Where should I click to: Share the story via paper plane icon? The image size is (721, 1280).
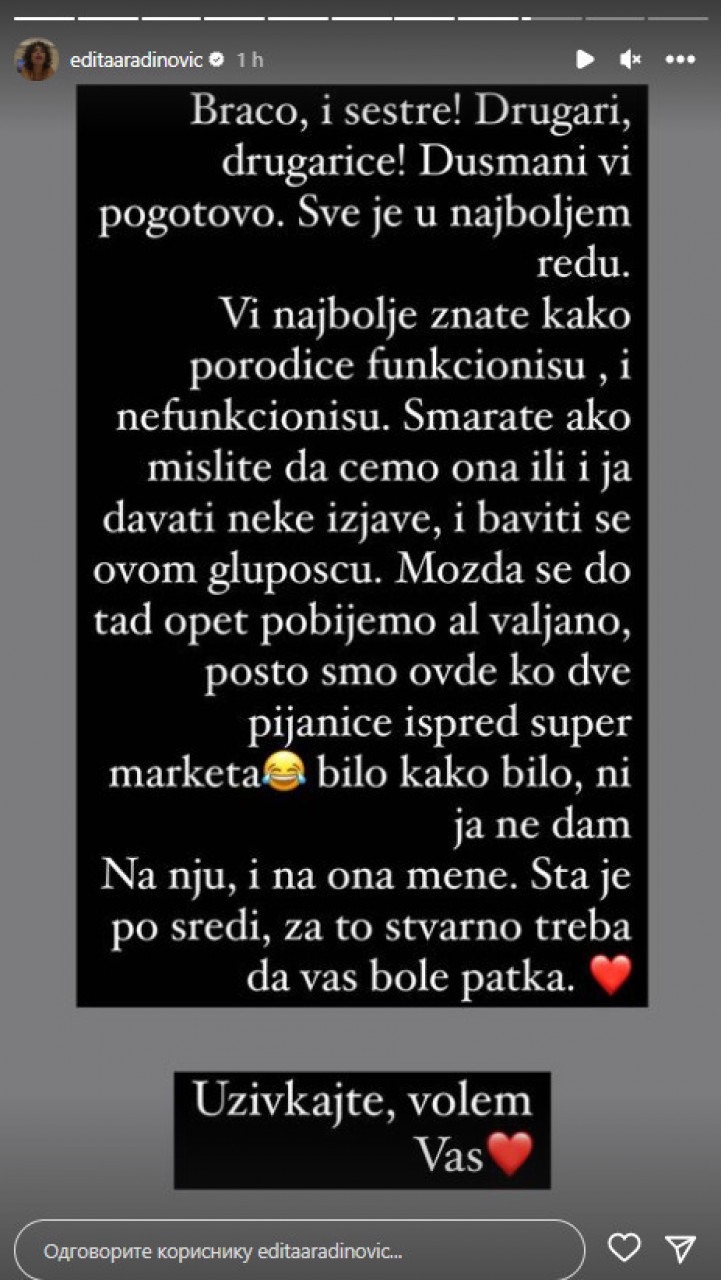(x=680, y=1248)
